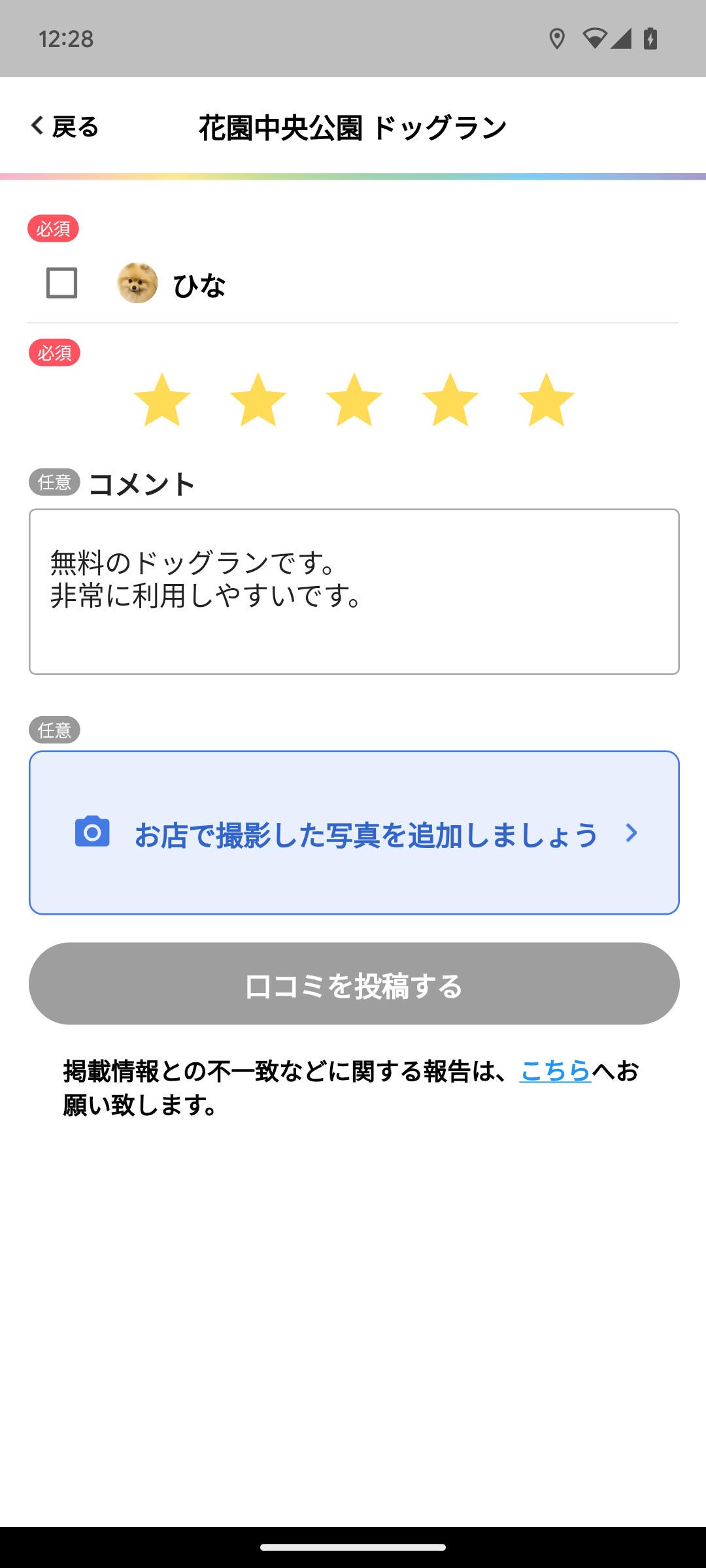
Task: Set rating to four stars
Action: pyautogui.click(x=450, y=400)
